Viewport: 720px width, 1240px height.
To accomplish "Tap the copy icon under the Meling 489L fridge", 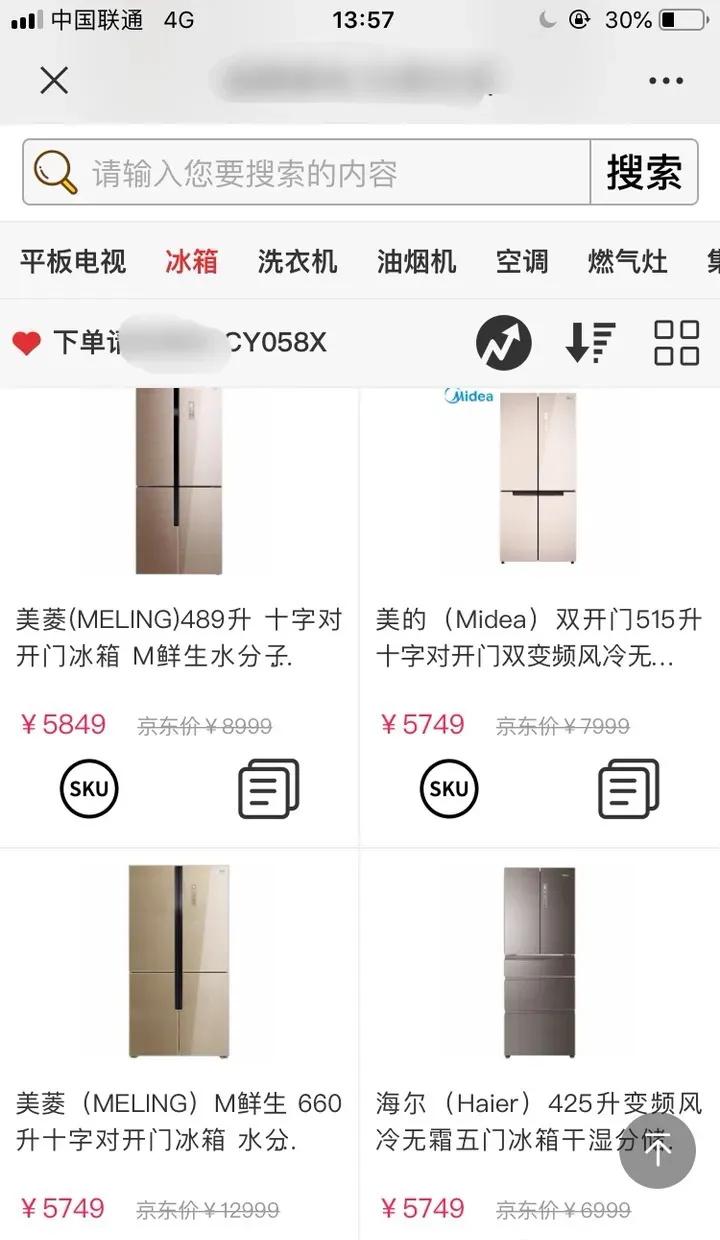I will (266, 788).
